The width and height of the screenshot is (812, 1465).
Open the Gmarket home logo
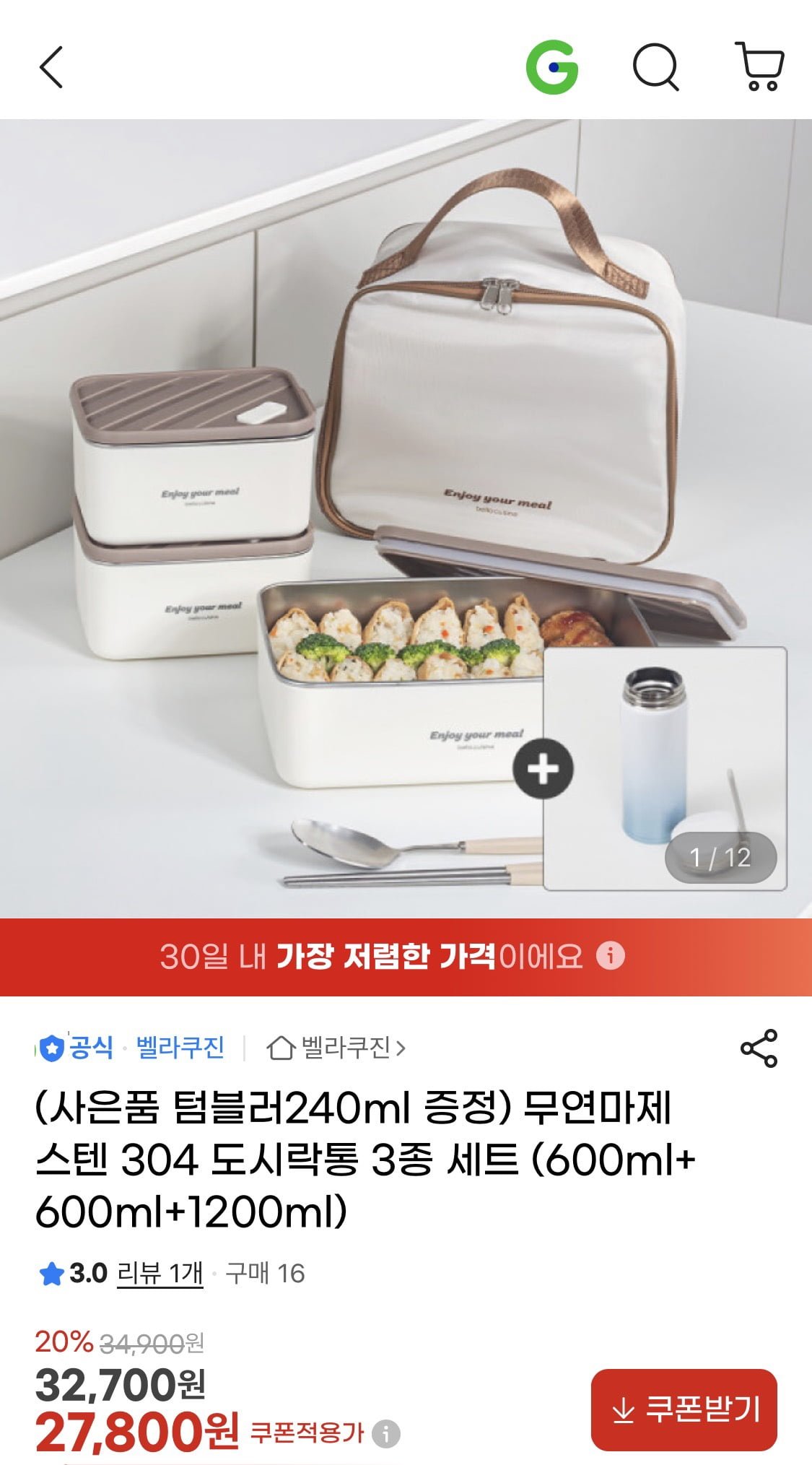click(552, 68)
